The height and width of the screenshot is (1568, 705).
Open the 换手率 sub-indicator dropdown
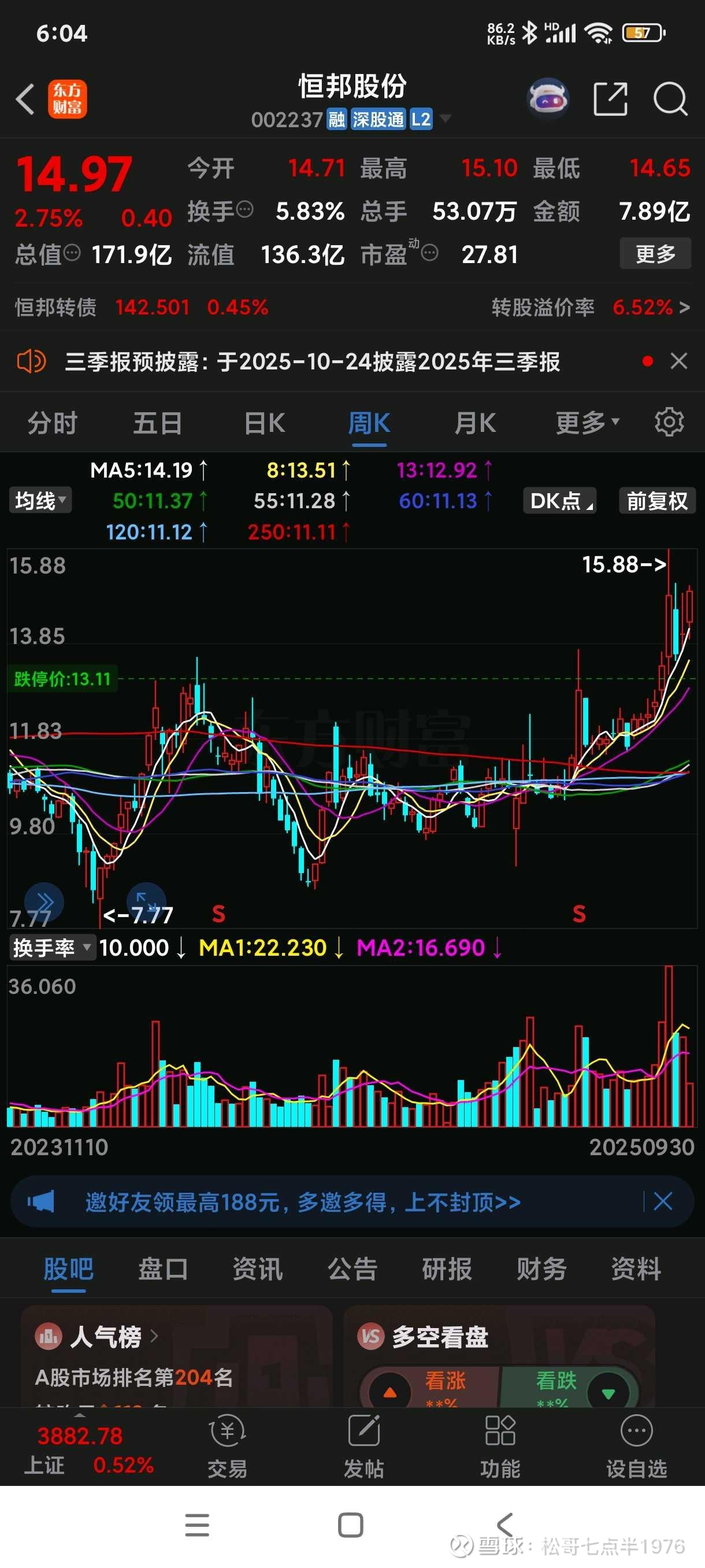point(51,947)
